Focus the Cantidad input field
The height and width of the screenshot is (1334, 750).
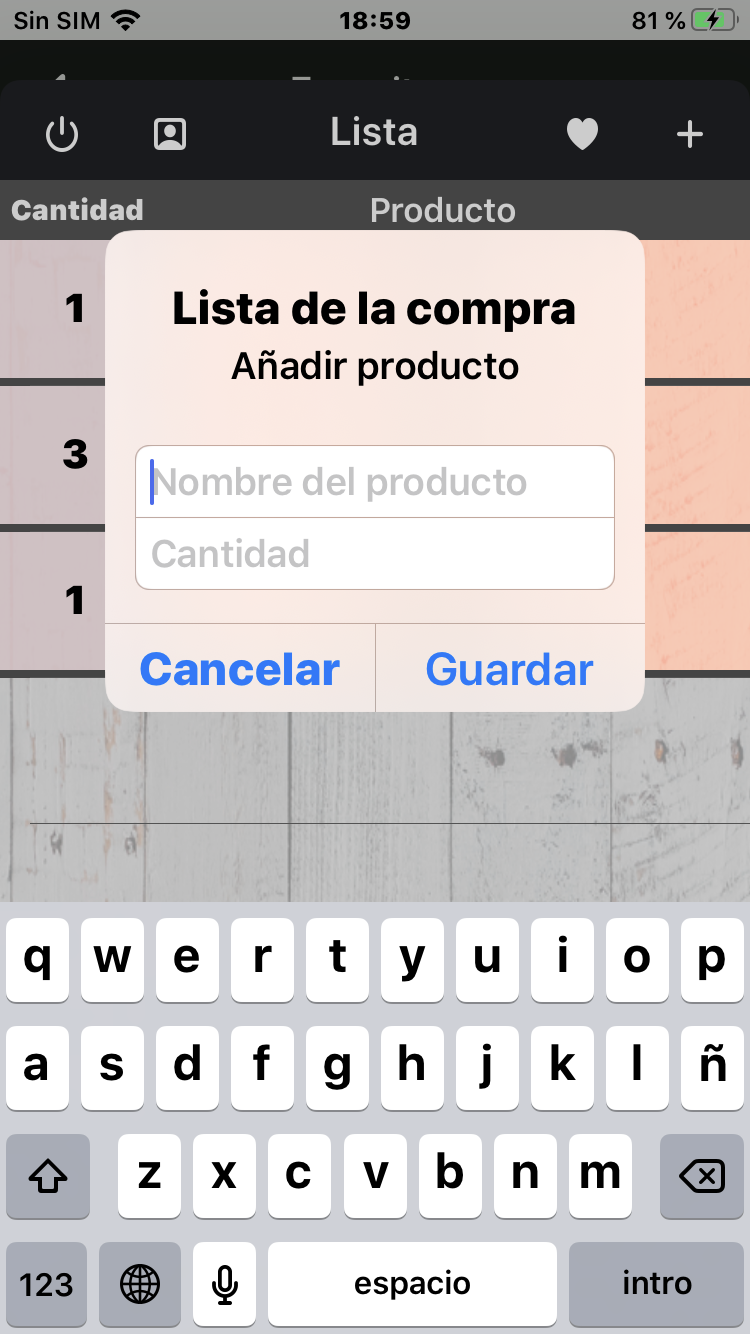pos(375,554)
